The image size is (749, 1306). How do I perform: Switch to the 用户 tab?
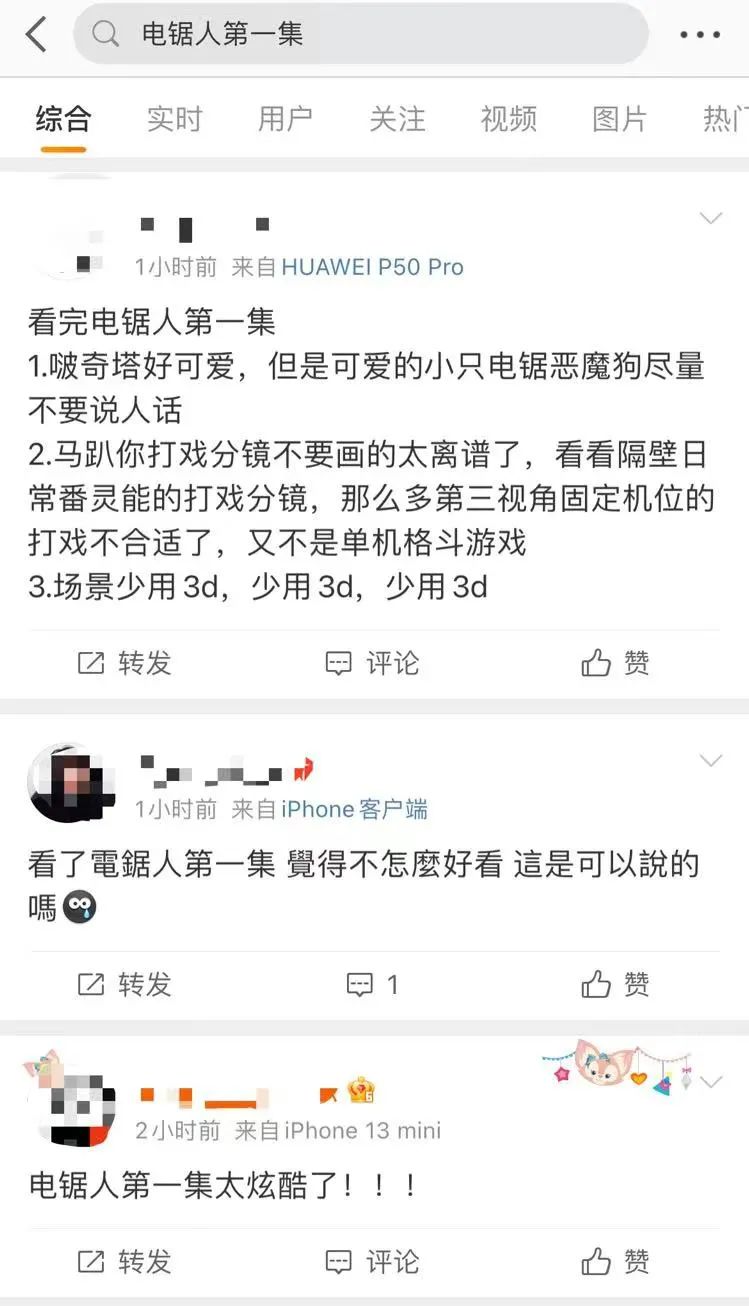point(285,119)
